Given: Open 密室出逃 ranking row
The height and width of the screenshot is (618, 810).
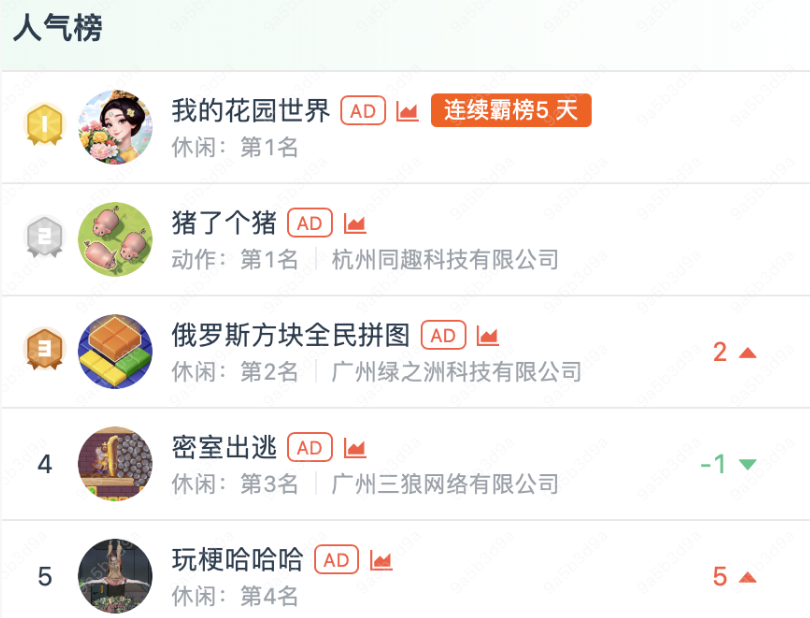Looking at the screenshot, I should (224, 447).
